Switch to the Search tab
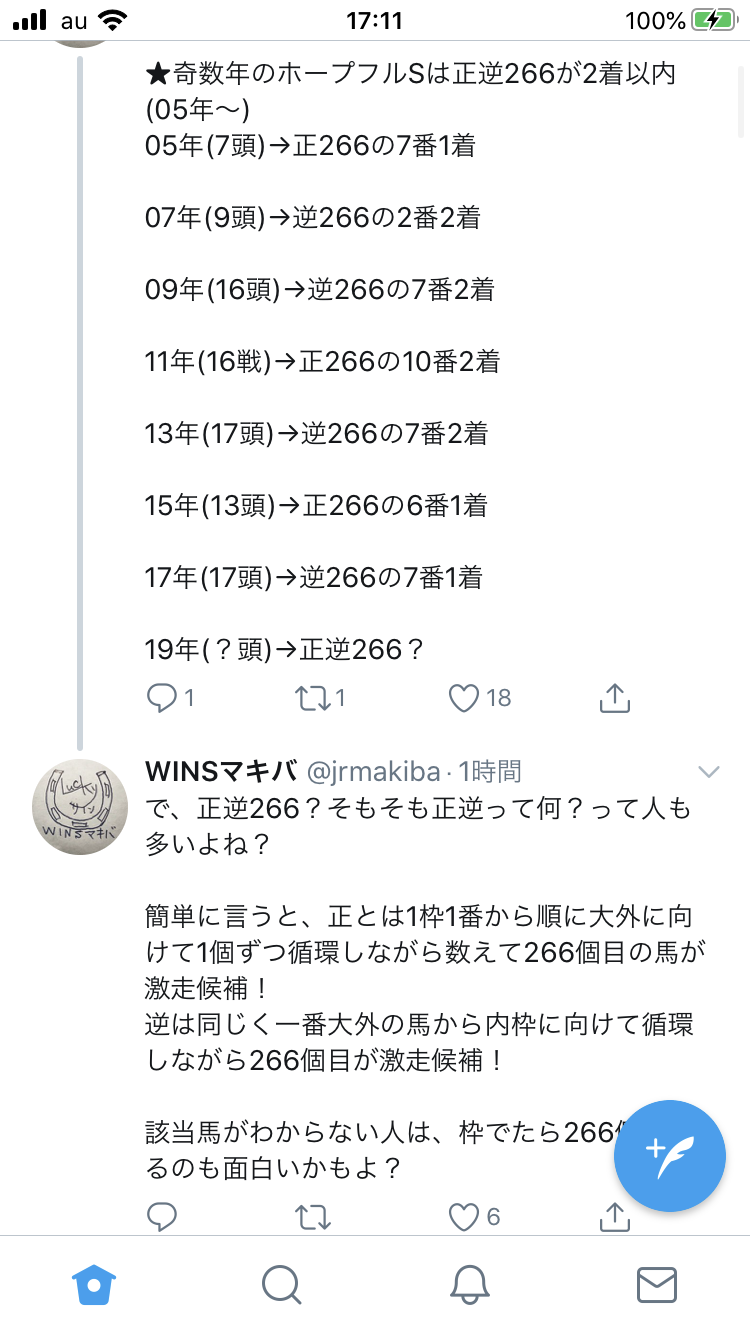Image resolution: width=750 pixels, height=1334 pixels. point(281,1285)
